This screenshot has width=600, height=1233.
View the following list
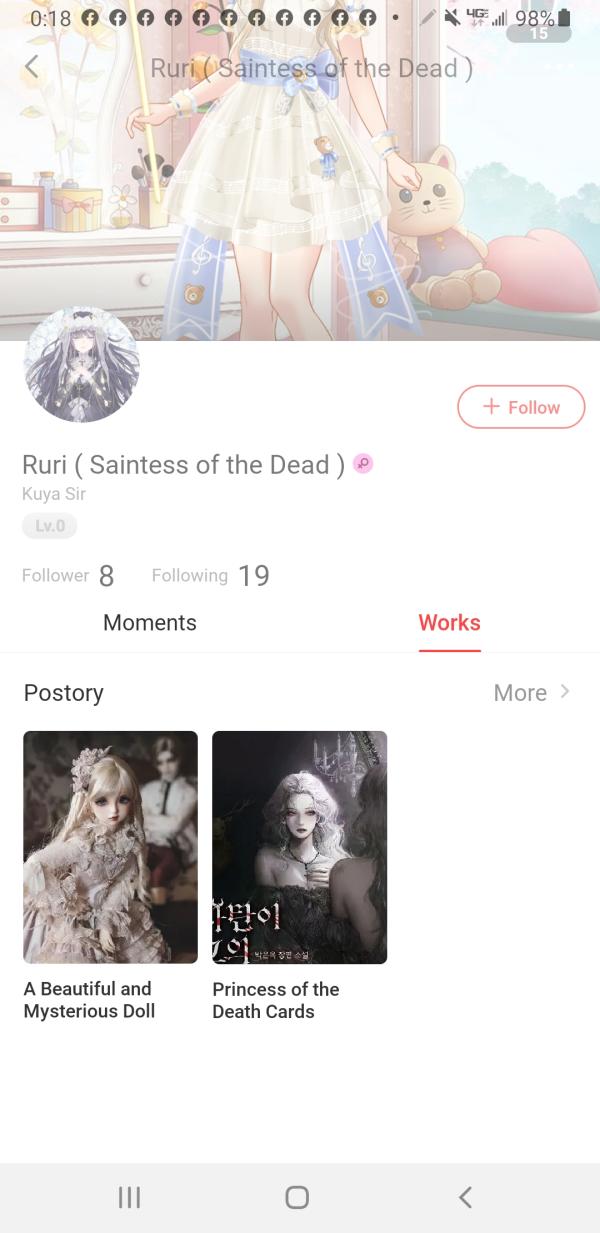point(210,575)
